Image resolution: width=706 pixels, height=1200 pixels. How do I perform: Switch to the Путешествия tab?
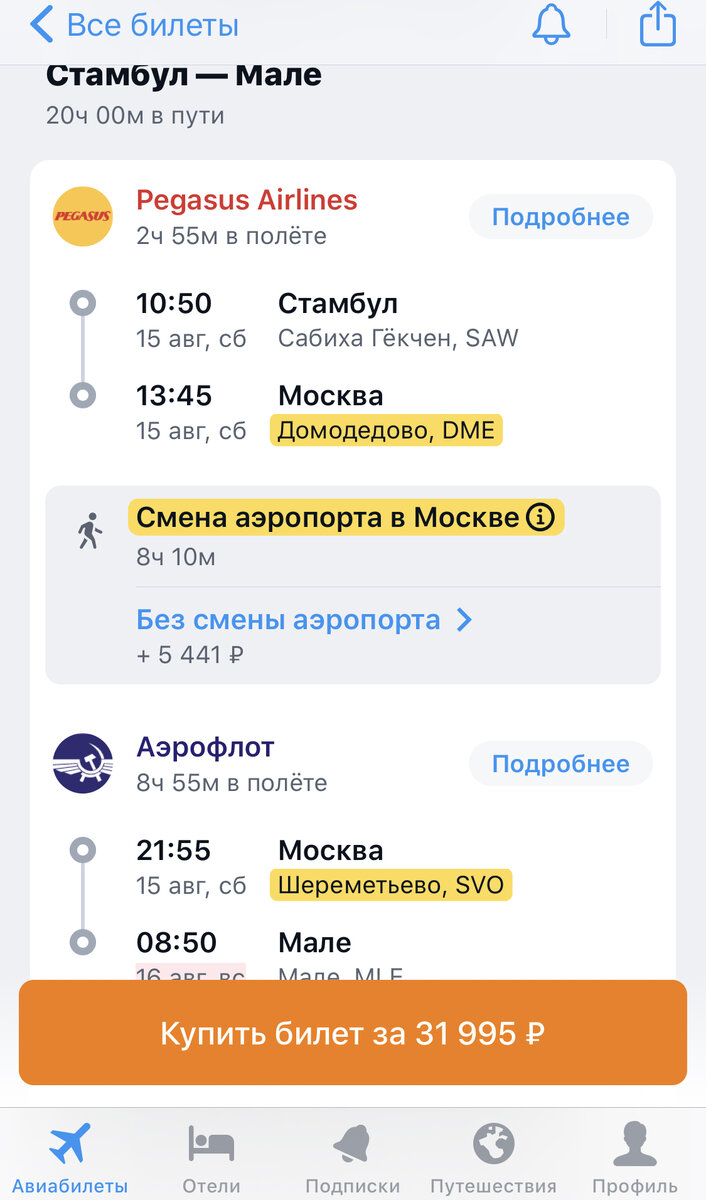pos(493,1158)
